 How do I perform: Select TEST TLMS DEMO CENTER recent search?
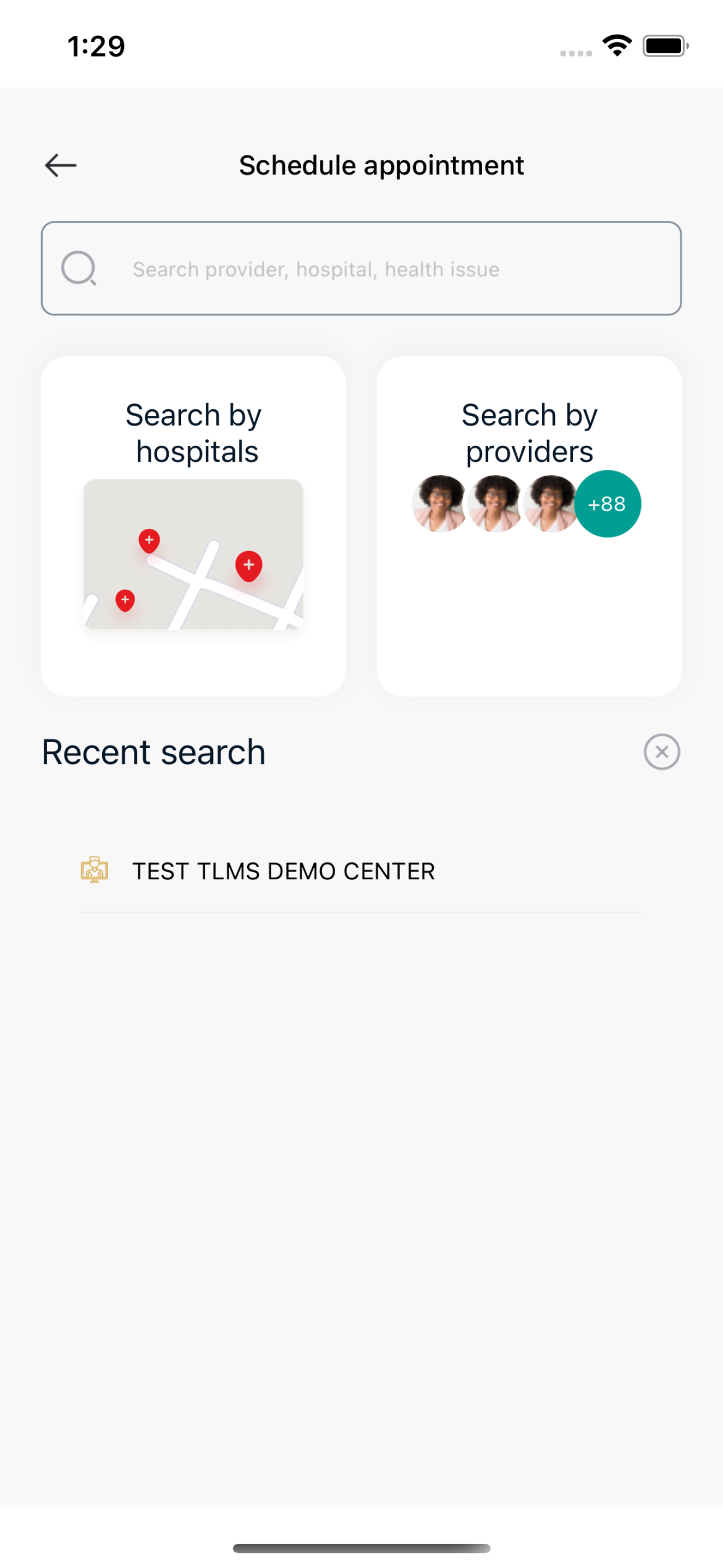pos(361,871)
